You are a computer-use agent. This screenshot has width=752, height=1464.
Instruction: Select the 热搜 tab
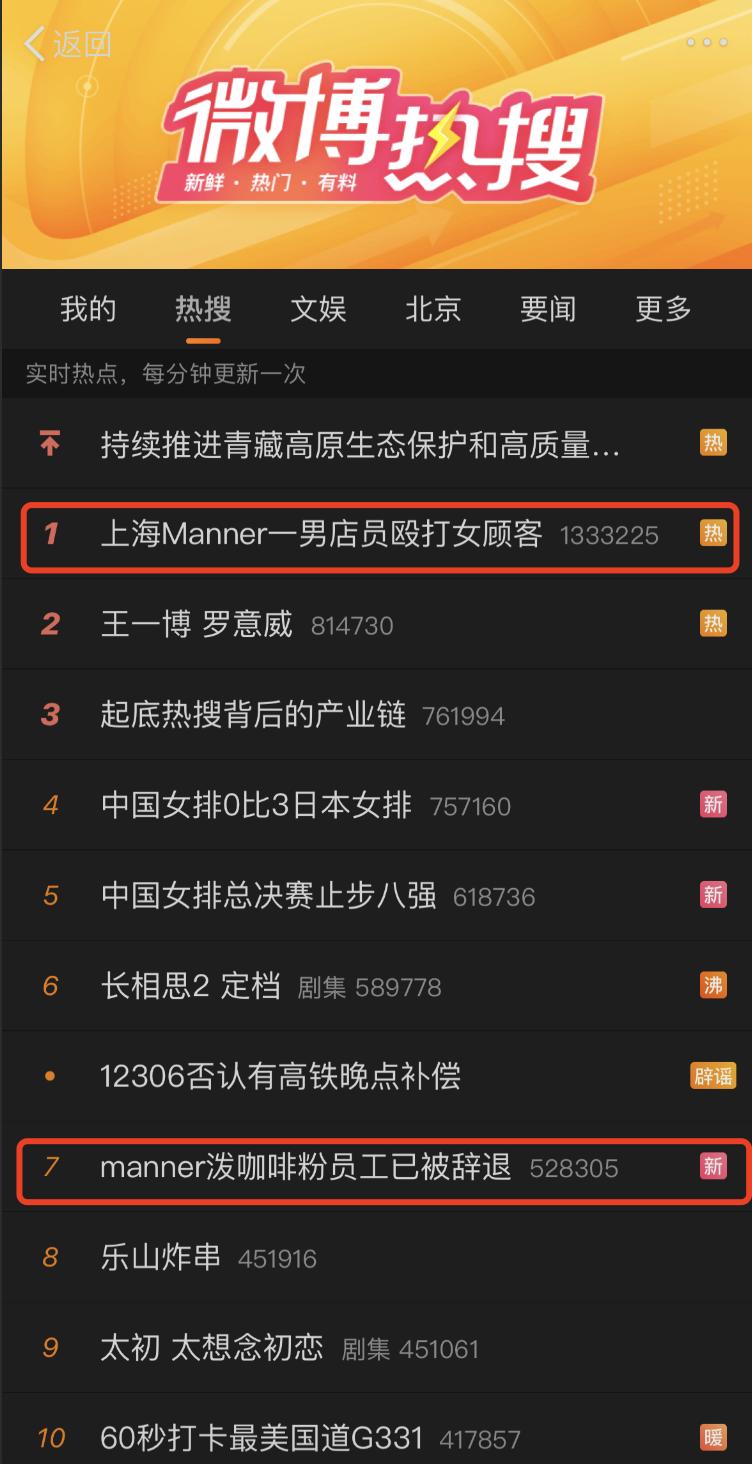pyautogui.click(x=203, y=309)
